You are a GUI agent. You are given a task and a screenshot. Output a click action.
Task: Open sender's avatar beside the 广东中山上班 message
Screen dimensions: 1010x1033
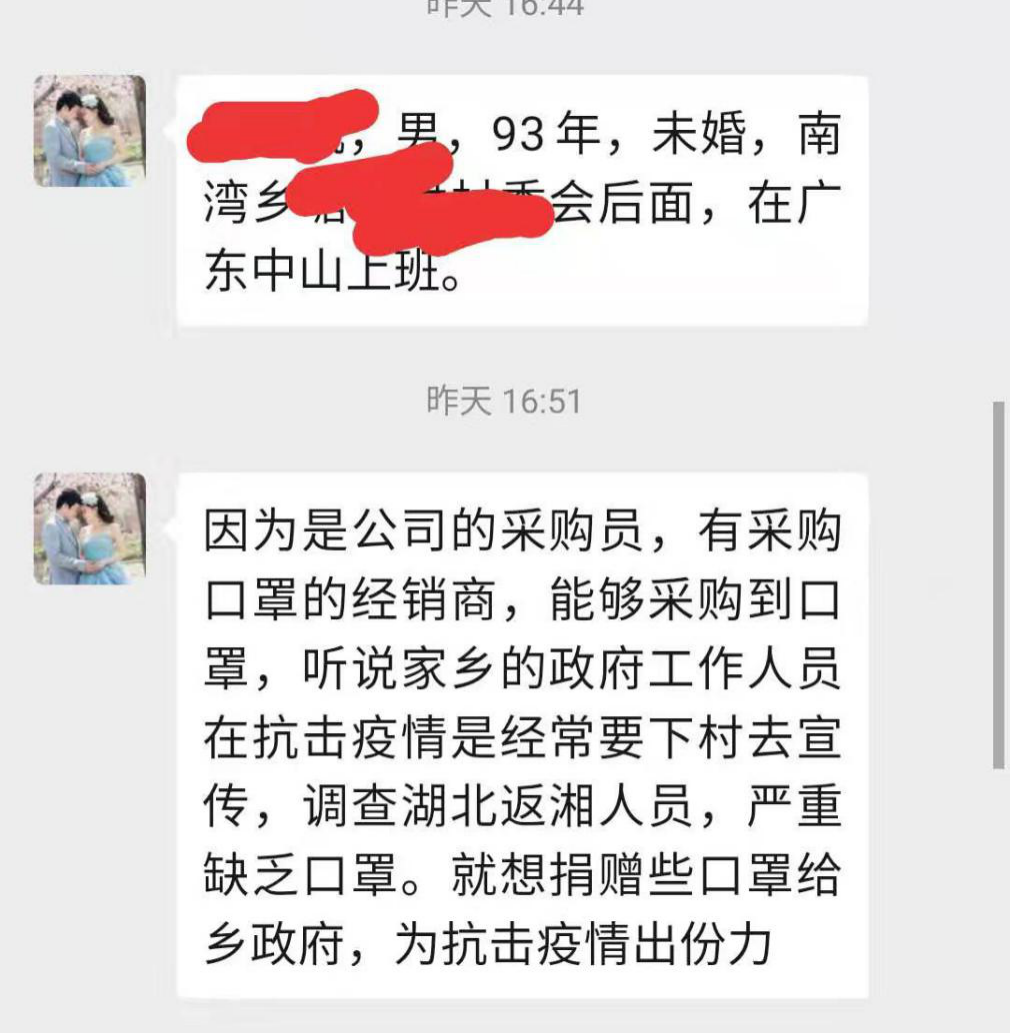tap(90, 131)
